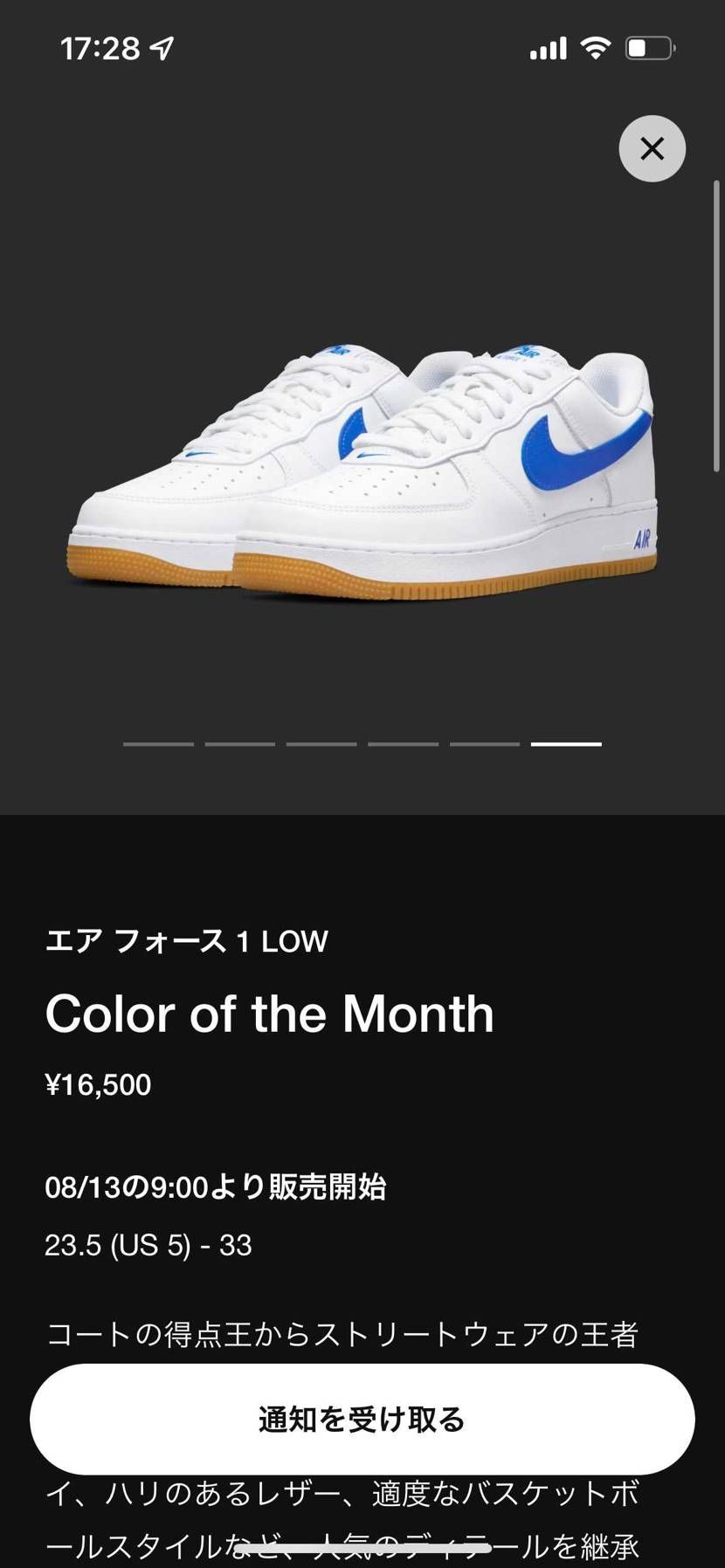Tap the Wi-Fi indicator in status bar
The image size is (725, 1568).
point(595,49)
